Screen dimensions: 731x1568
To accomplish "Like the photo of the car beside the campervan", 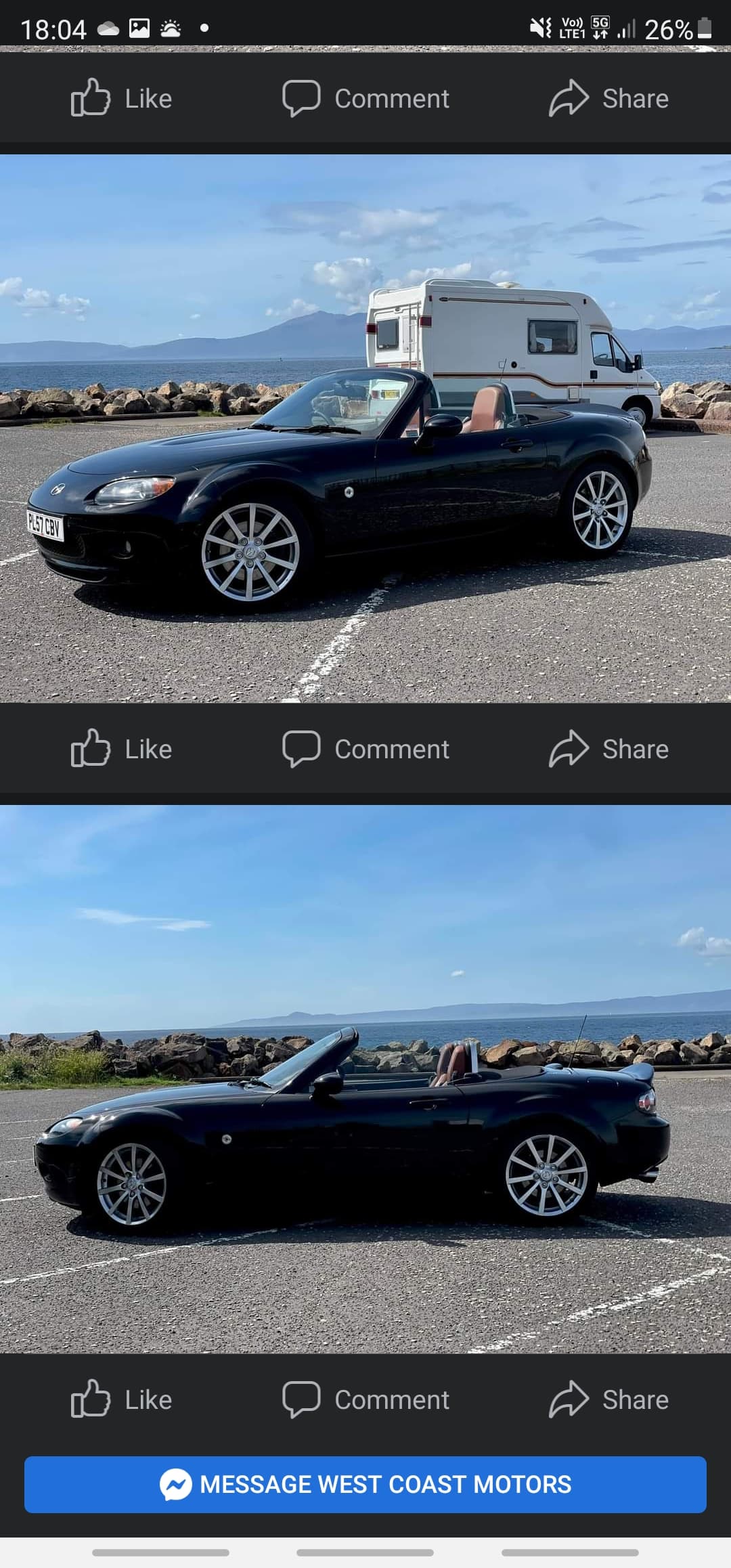I will (122, 749).
